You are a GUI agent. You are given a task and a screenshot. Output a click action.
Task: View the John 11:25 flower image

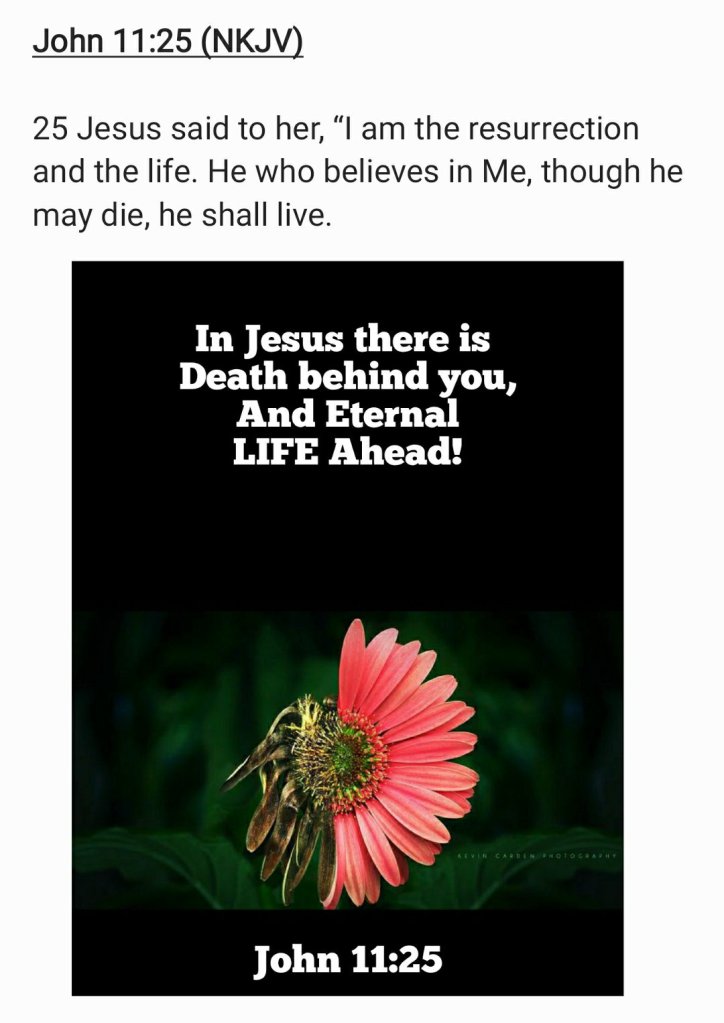pos(347,628)
